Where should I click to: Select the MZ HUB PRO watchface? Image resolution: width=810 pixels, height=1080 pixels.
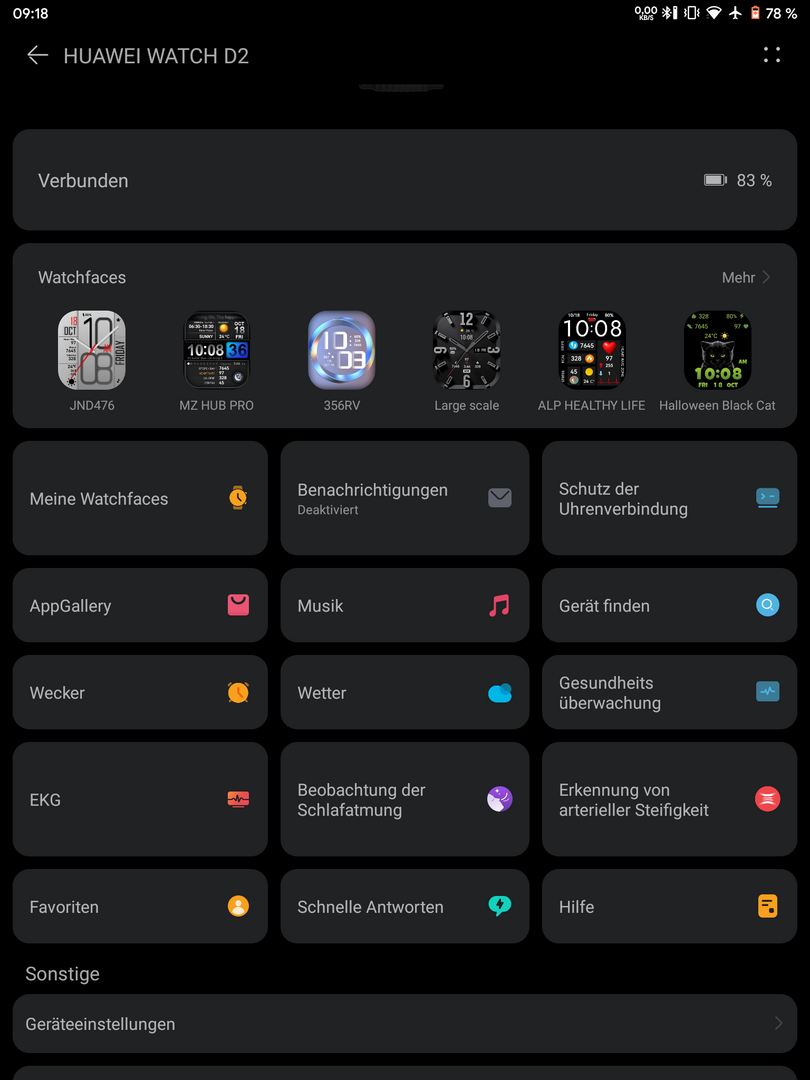[216, 350]
